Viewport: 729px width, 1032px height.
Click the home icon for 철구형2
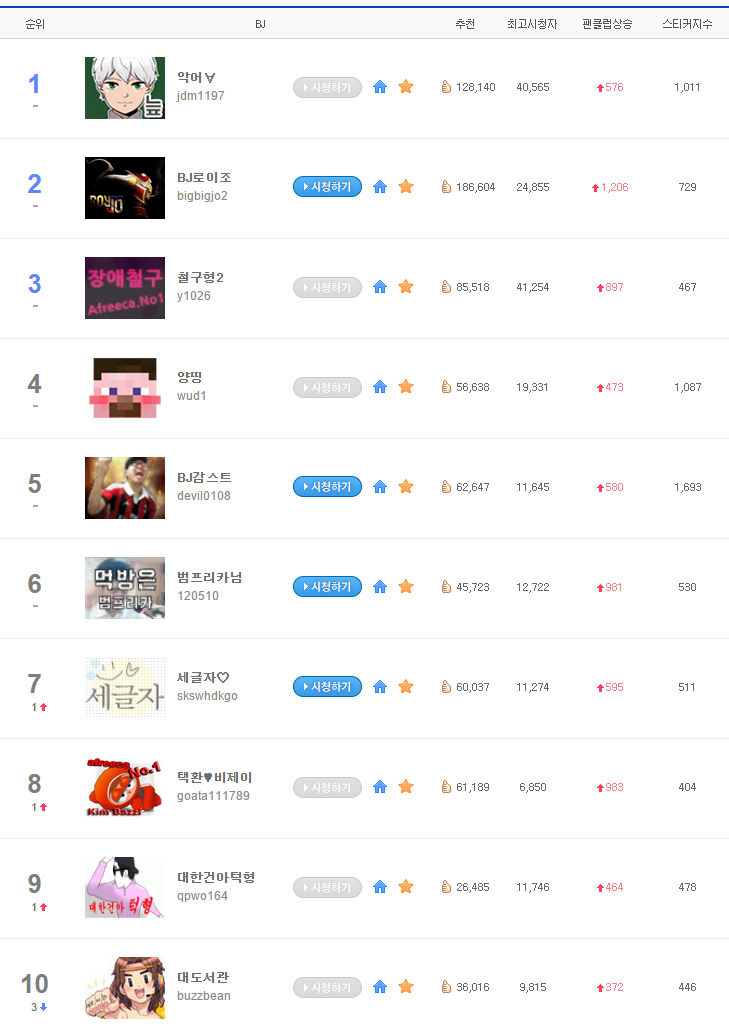click(380, 286)
